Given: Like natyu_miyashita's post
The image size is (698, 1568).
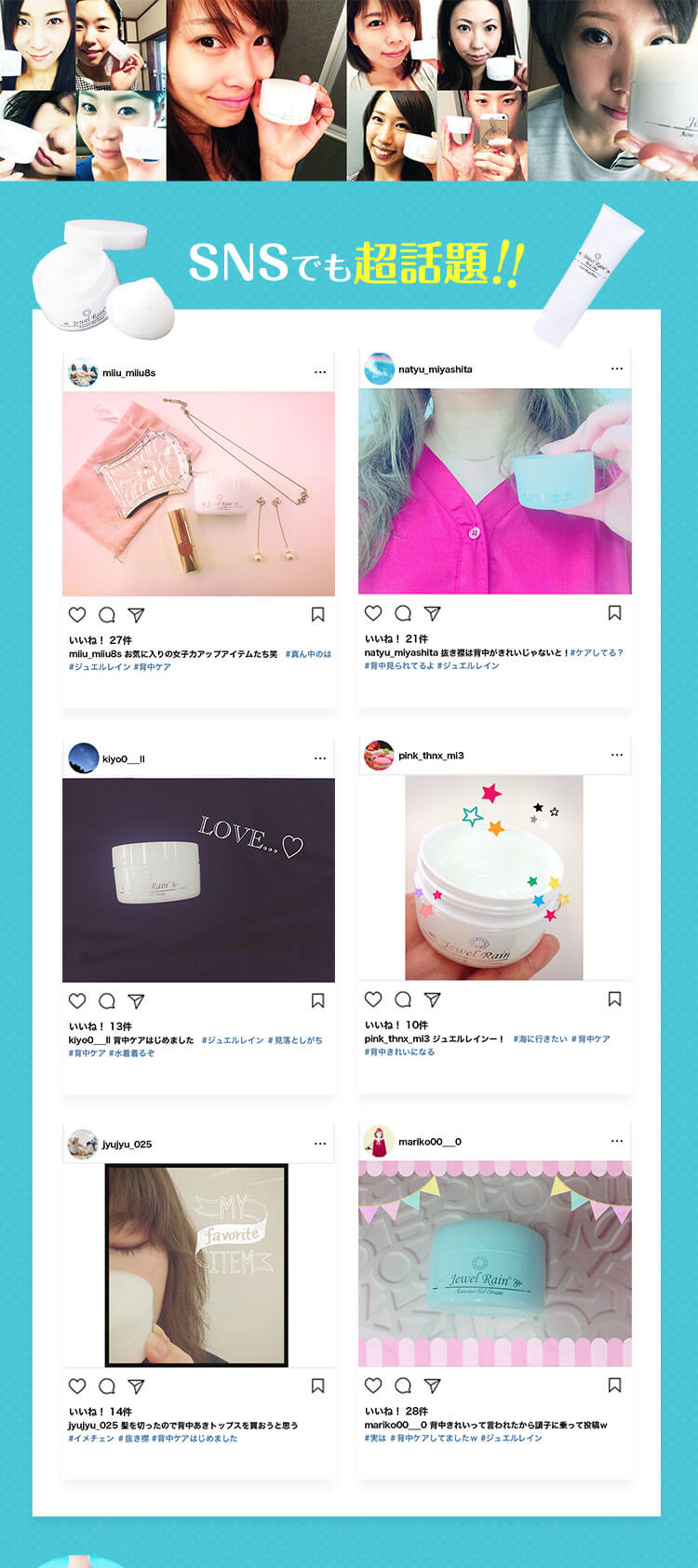Looking at the screenshot, I should click(x=374, y=612).
